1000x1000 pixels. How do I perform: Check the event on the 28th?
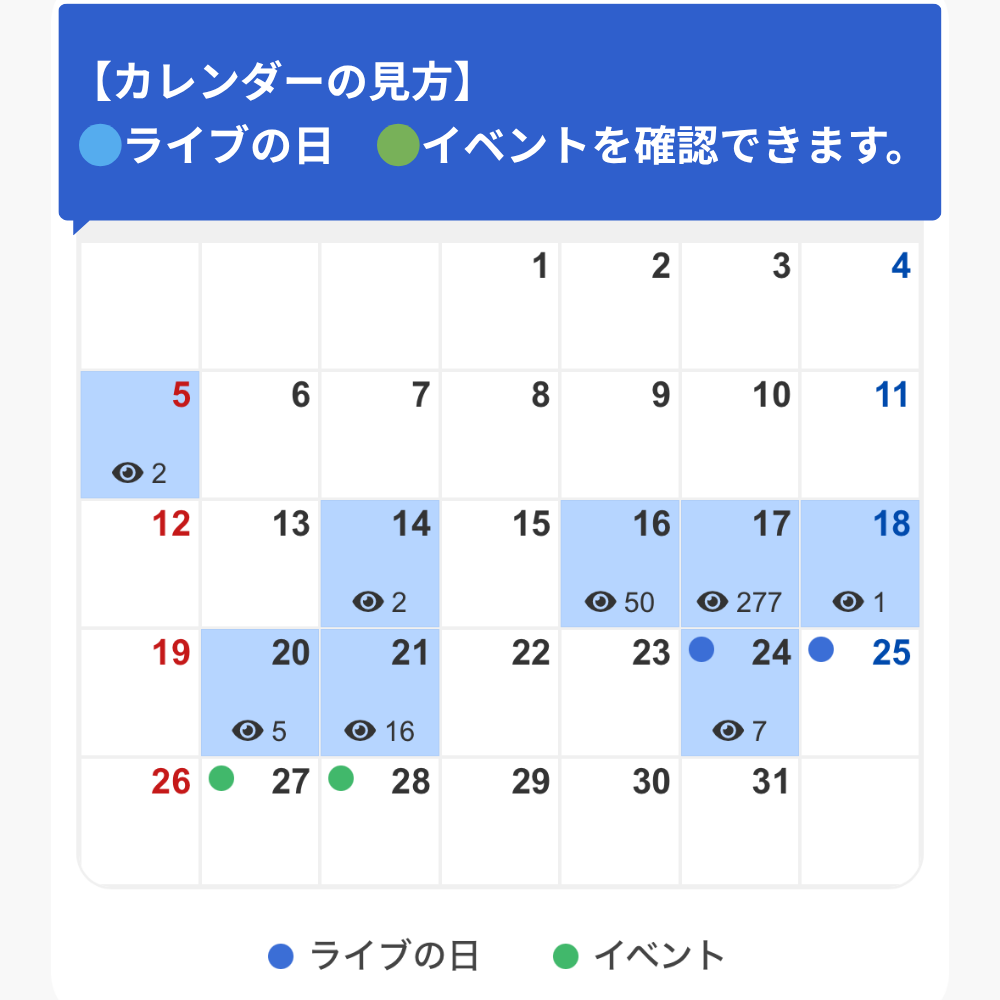click(380, 820)
